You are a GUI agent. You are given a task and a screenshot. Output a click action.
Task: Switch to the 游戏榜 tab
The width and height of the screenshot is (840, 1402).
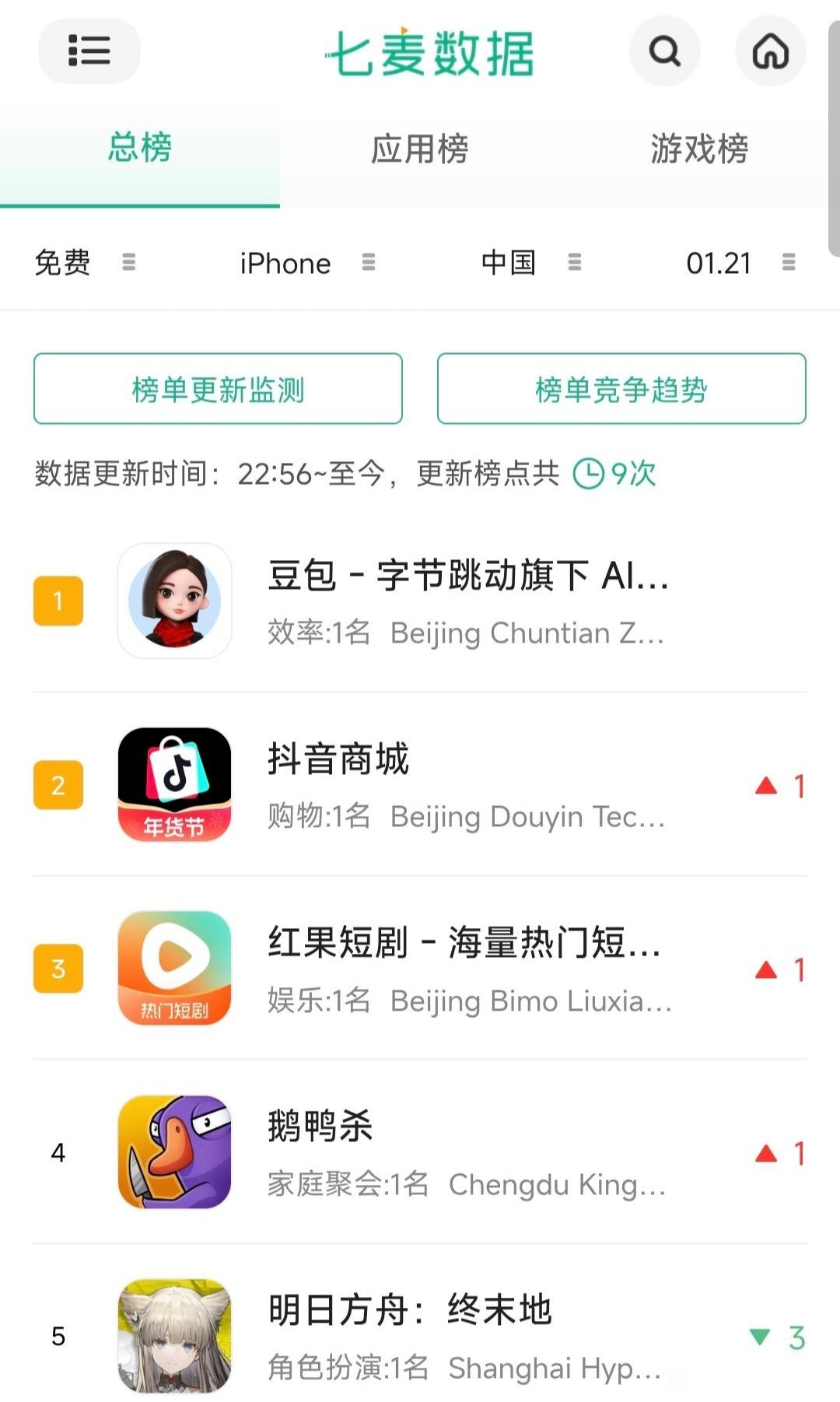coord(698,149)
